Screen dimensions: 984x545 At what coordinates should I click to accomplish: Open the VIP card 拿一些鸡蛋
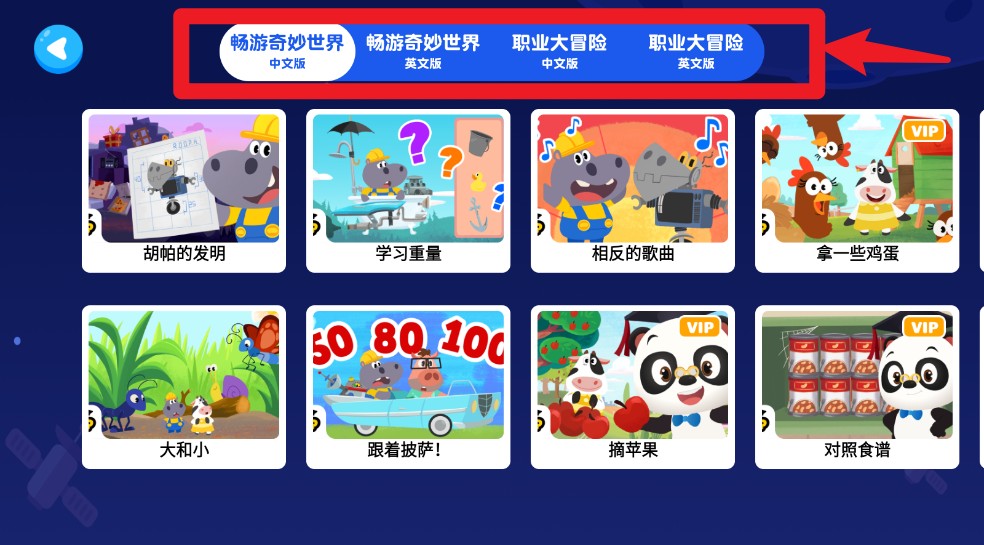[x=857, y=190]
